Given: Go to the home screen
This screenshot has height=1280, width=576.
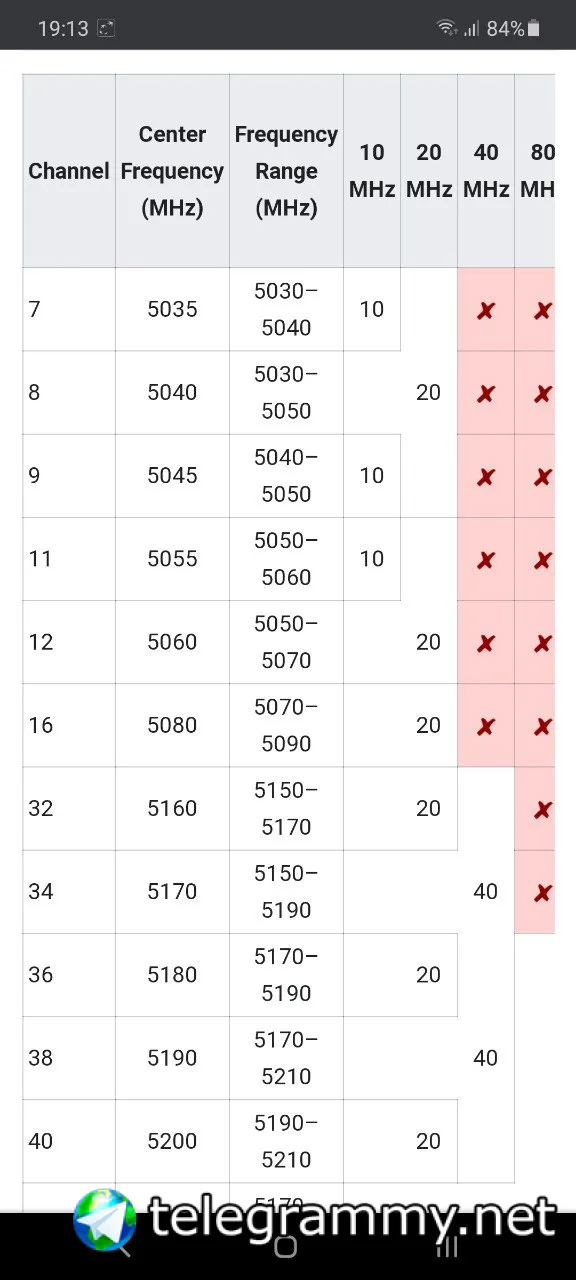Looking at the screenshot, I should click(285, 1246).
